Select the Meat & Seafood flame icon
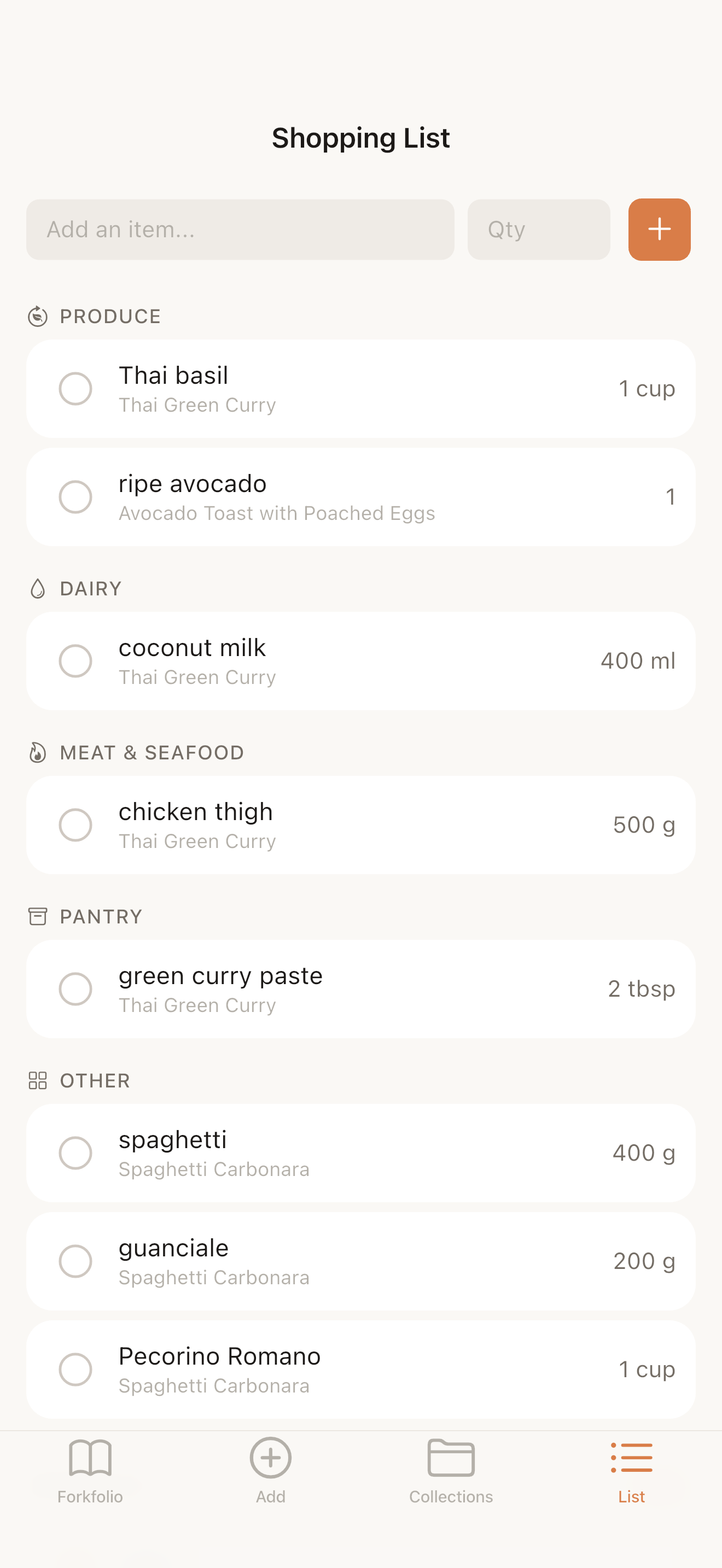Image resolution: width=722 pixels, height=1568 pixels. [x=38, y=752]
